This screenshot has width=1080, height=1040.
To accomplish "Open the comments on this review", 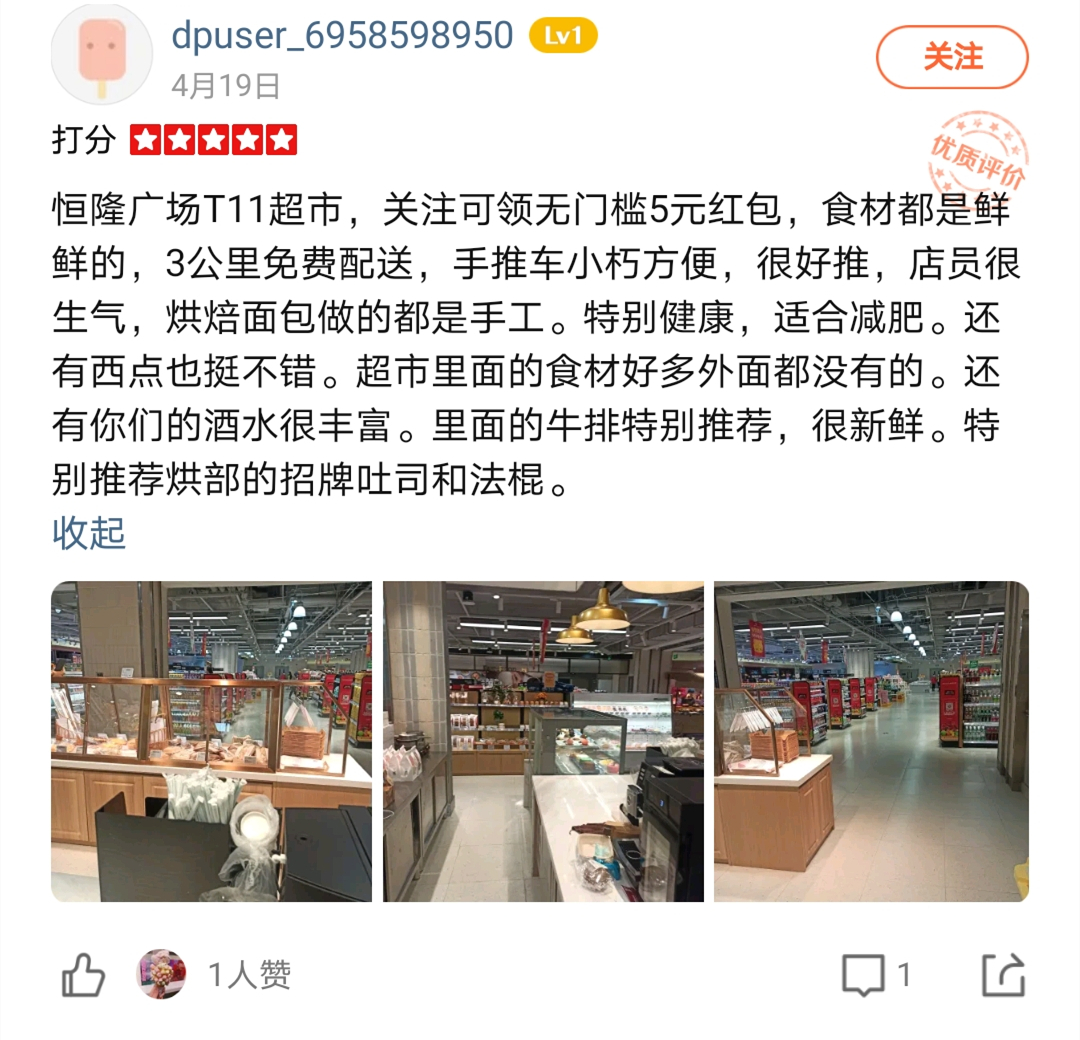I will (864, 974).
